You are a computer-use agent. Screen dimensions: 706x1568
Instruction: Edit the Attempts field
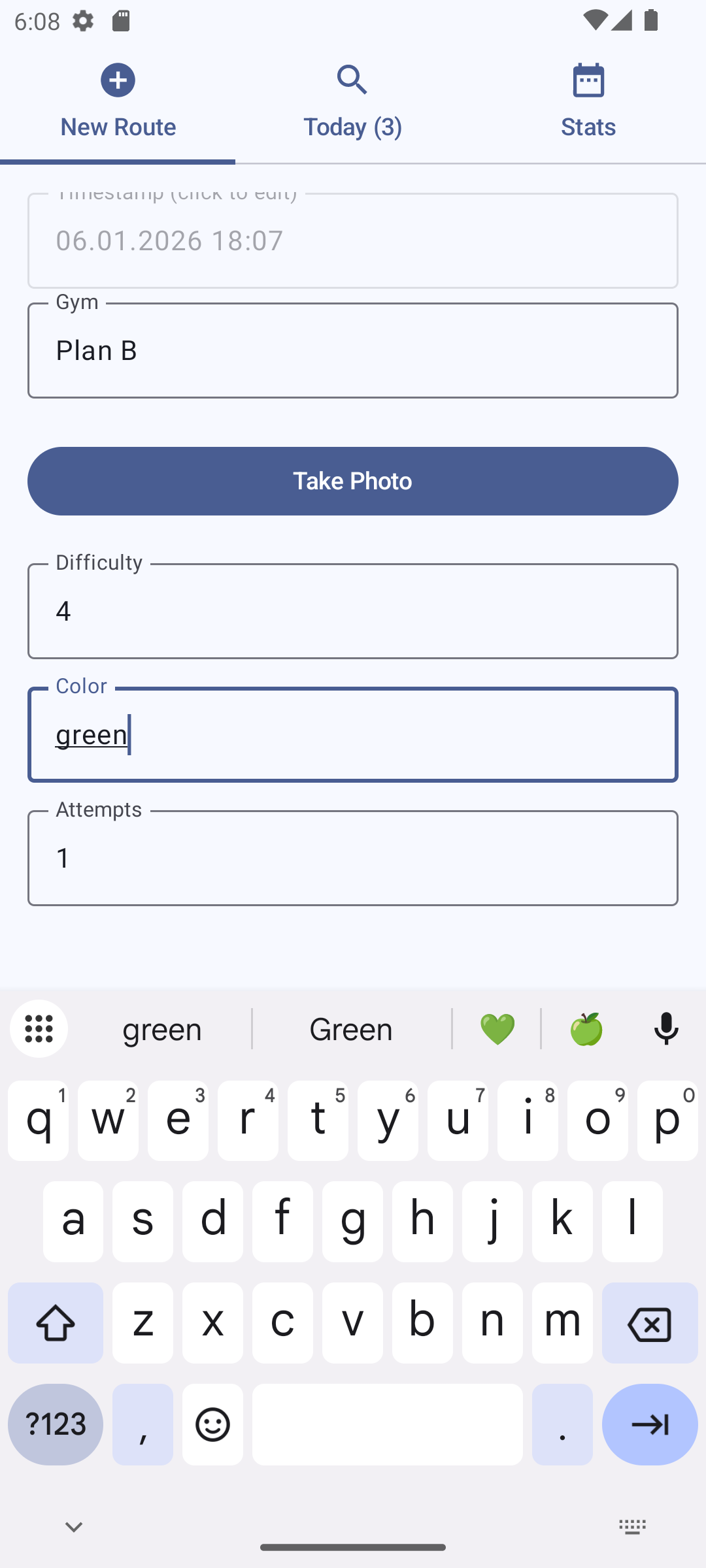coord(353,858)
